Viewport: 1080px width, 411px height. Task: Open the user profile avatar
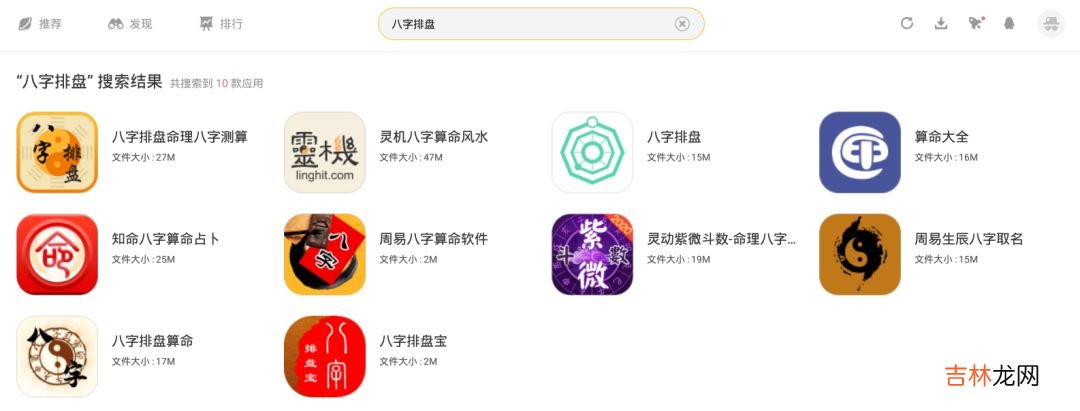1051,24
